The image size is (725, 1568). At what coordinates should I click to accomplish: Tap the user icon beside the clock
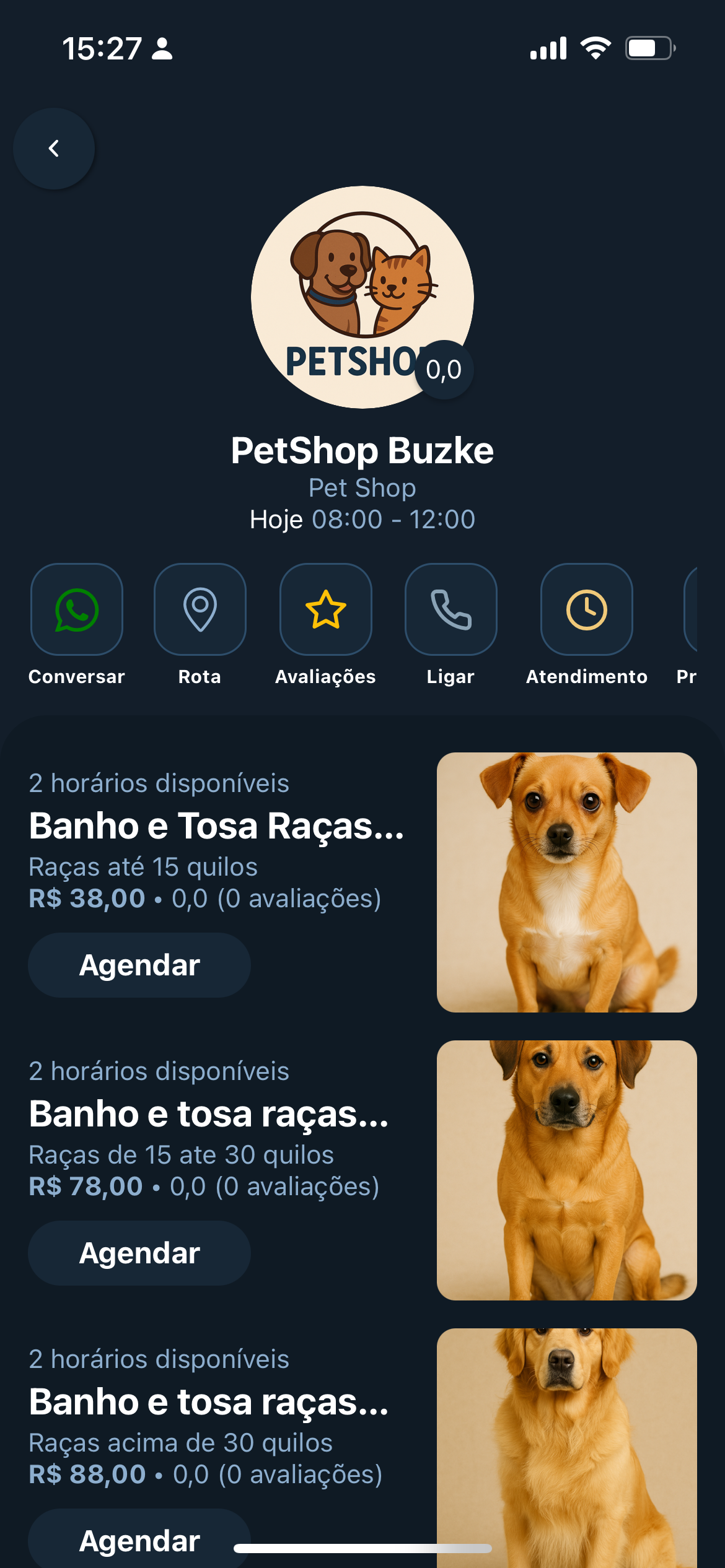tap(161, 50)
